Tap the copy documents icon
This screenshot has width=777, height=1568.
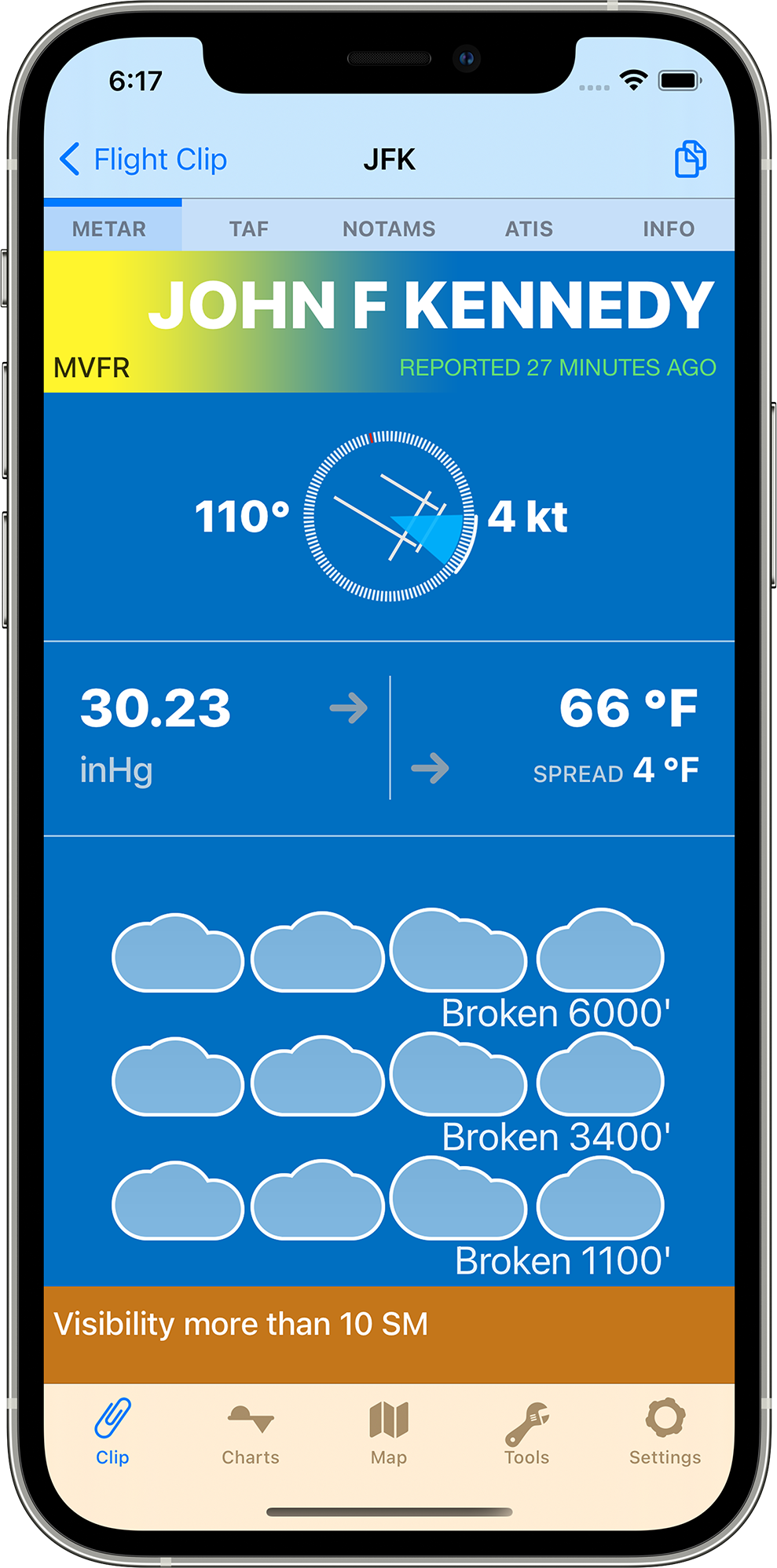pyautogui.click(x=691, y=159)
